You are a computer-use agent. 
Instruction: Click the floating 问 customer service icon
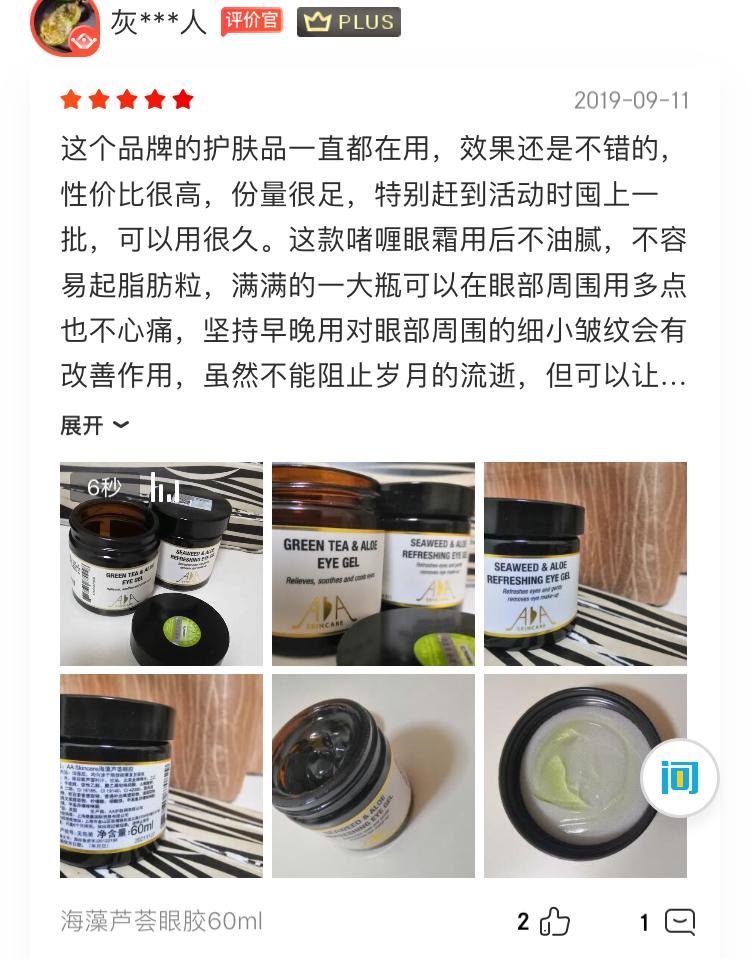[x=679, y=776]
